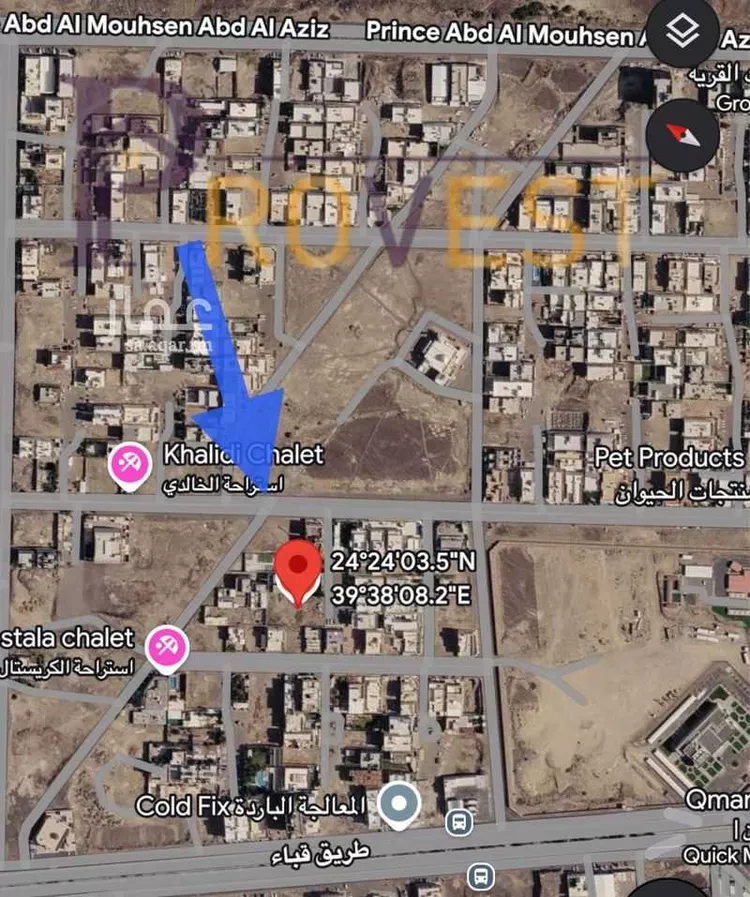Click the Arabic label المعالجة الباردة
This screenshot has height=897, width=750.
pos(302,801)
